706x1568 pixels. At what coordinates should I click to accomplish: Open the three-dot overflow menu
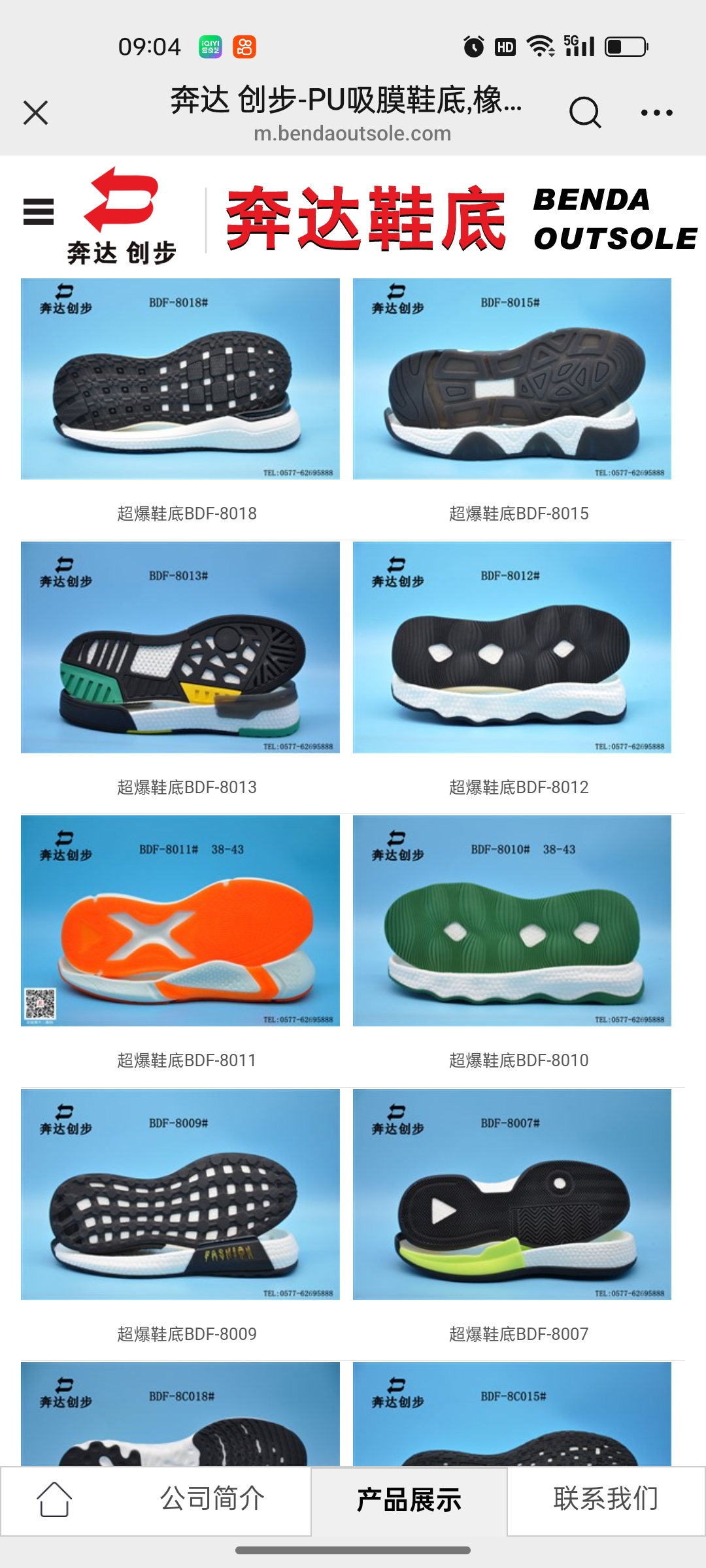[x=656, y=112]
